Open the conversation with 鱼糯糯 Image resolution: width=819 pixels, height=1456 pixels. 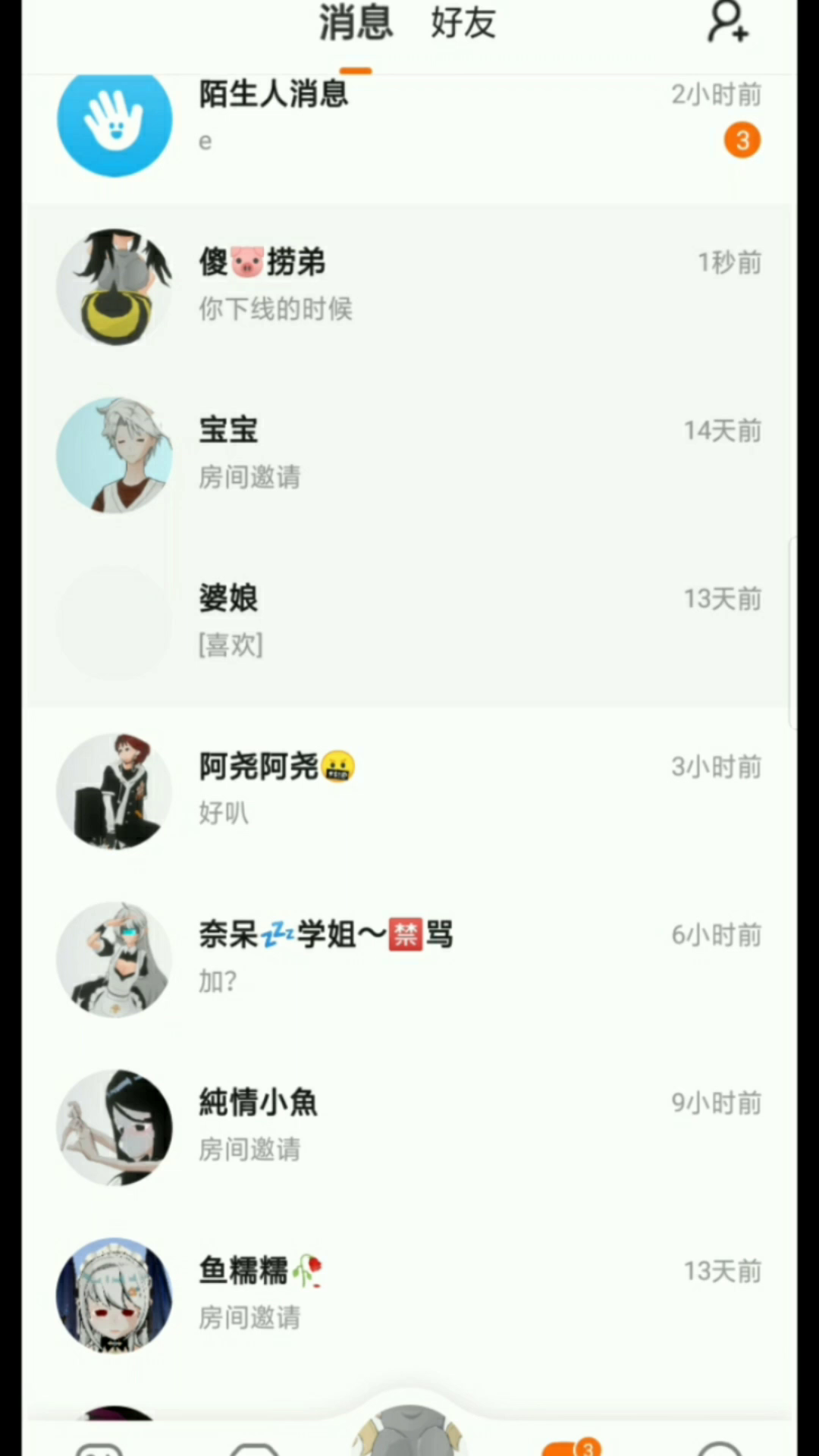(409, 1295)
